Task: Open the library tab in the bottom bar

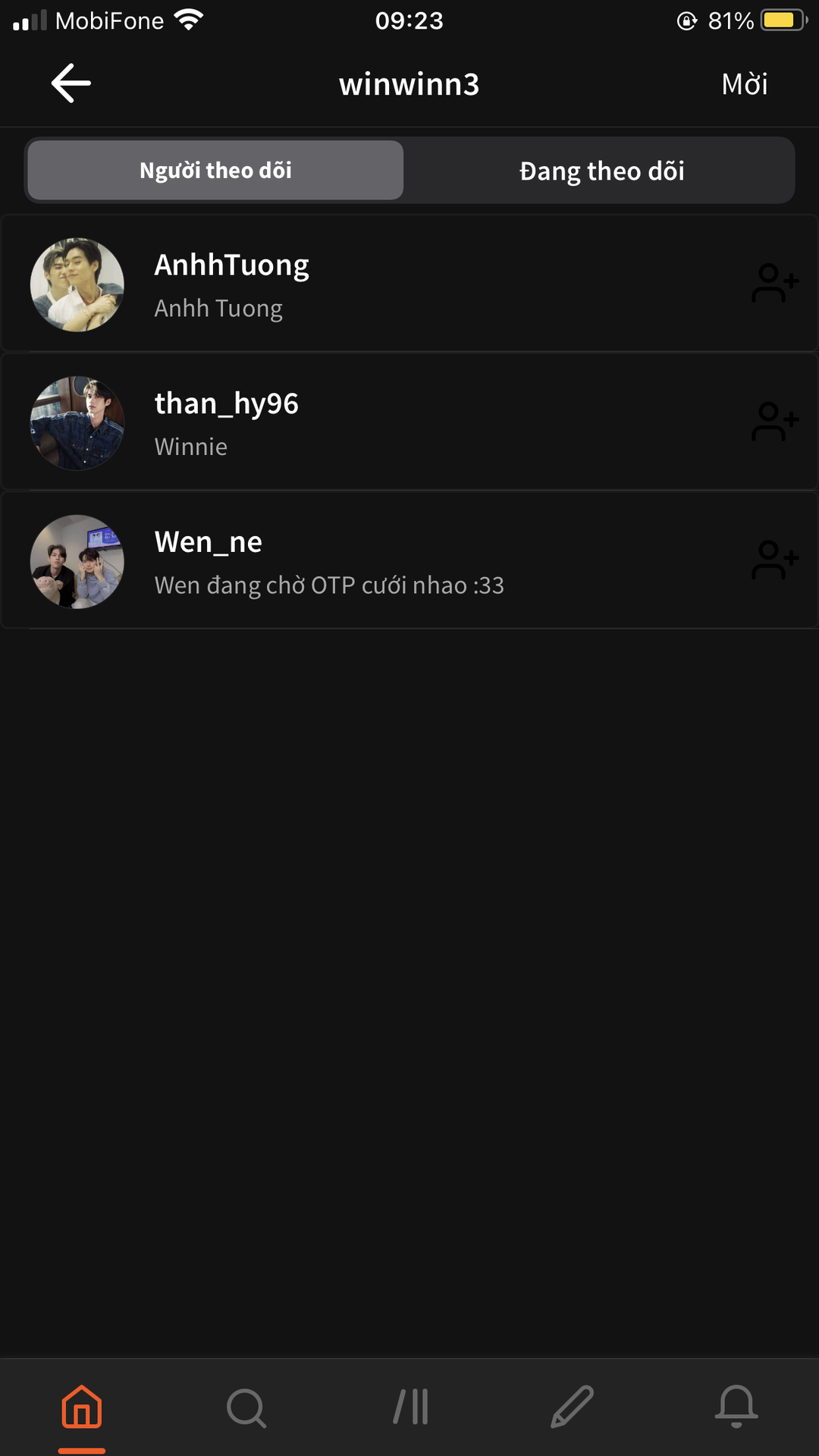Action: 410,1407
